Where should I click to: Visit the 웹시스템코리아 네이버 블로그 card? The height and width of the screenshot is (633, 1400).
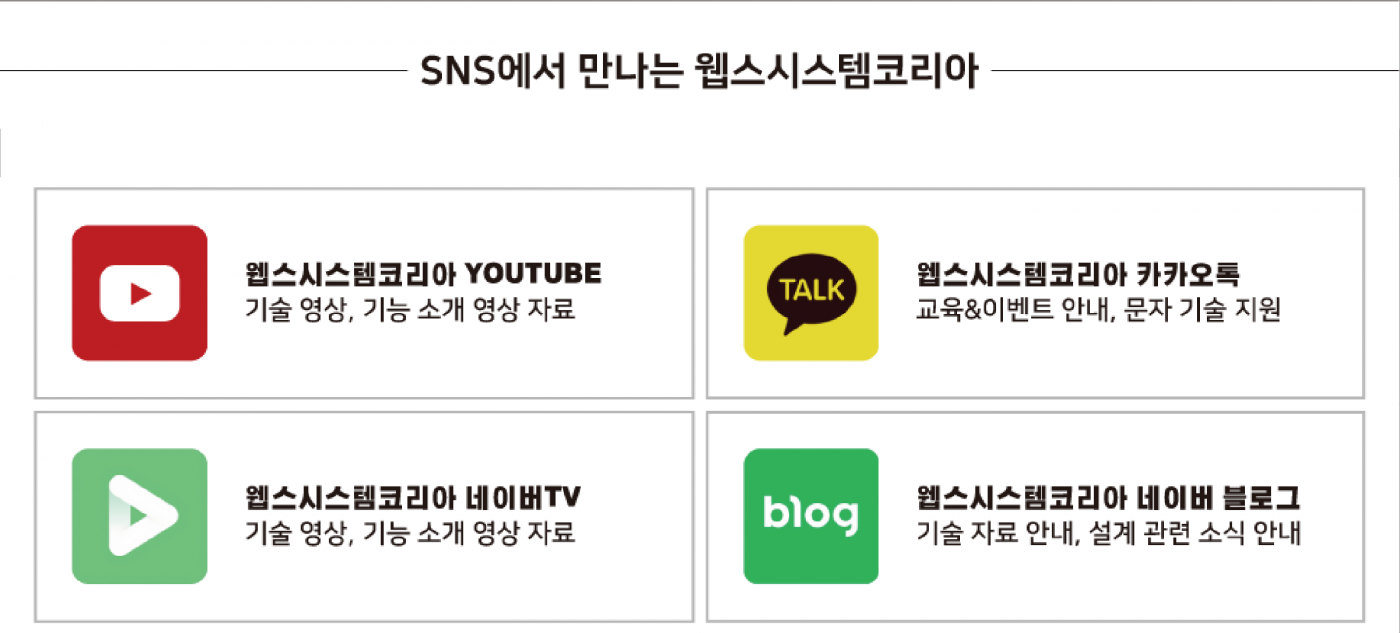[x=1035, y=516]
